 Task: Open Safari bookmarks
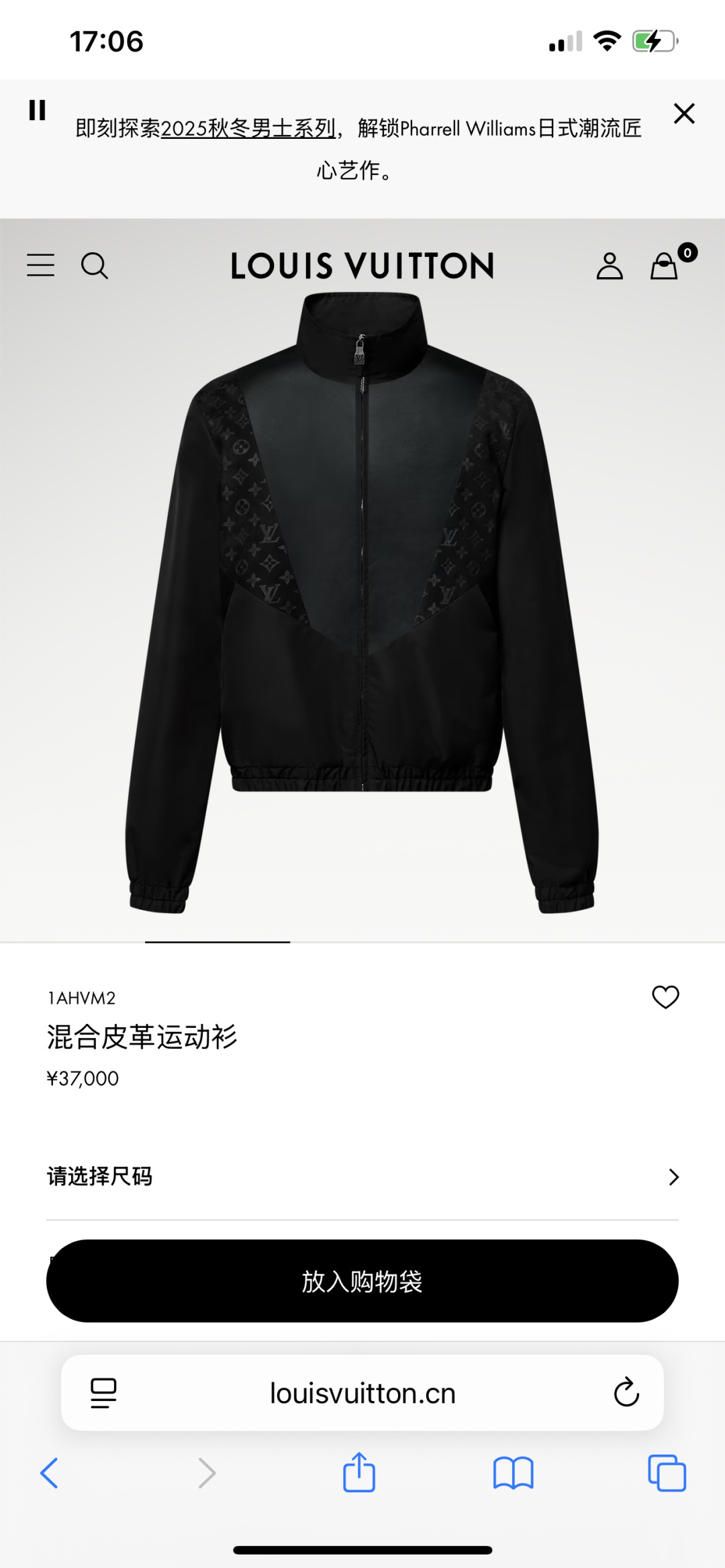pyautogui.click(x=513, y=1473)
